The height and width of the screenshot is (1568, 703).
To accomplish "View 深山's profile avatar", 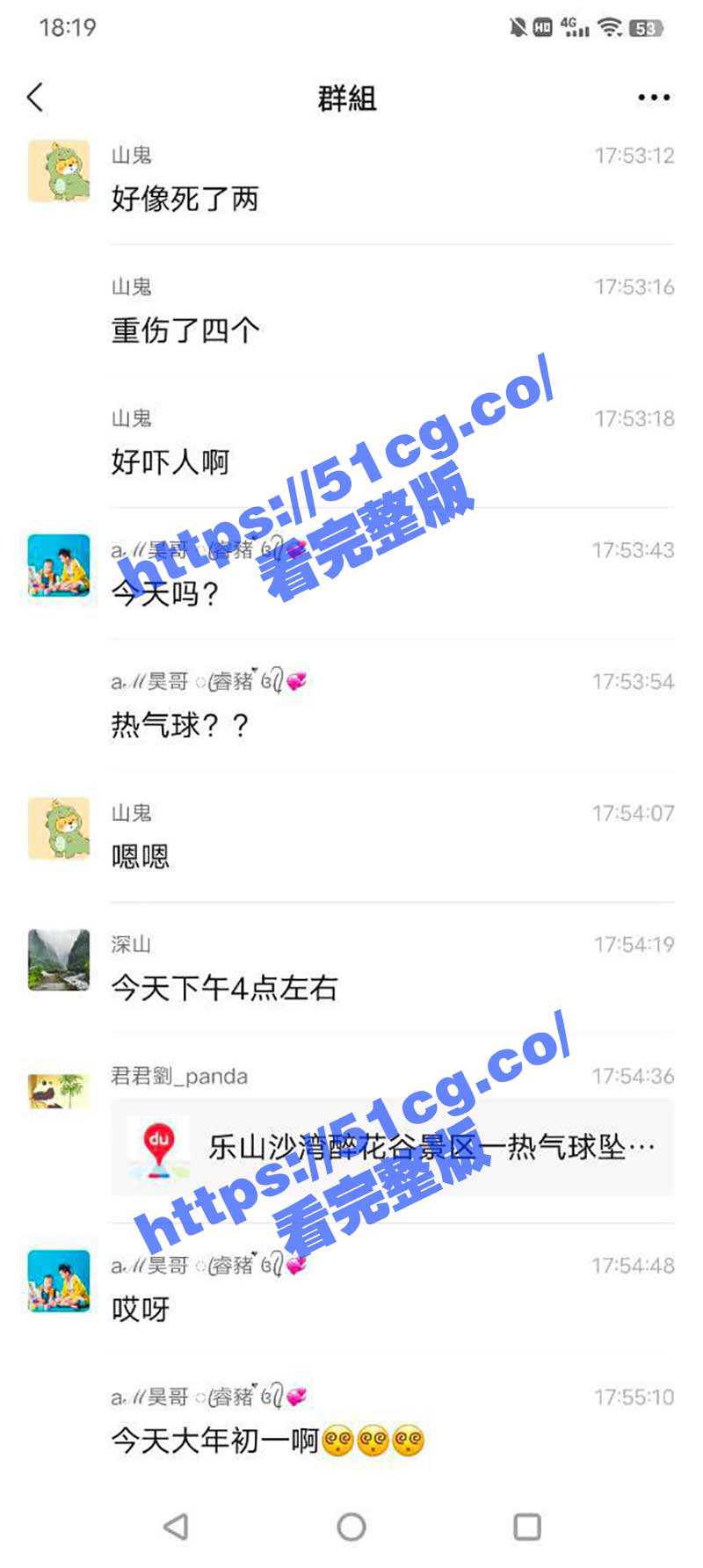I will coord(59,960).
